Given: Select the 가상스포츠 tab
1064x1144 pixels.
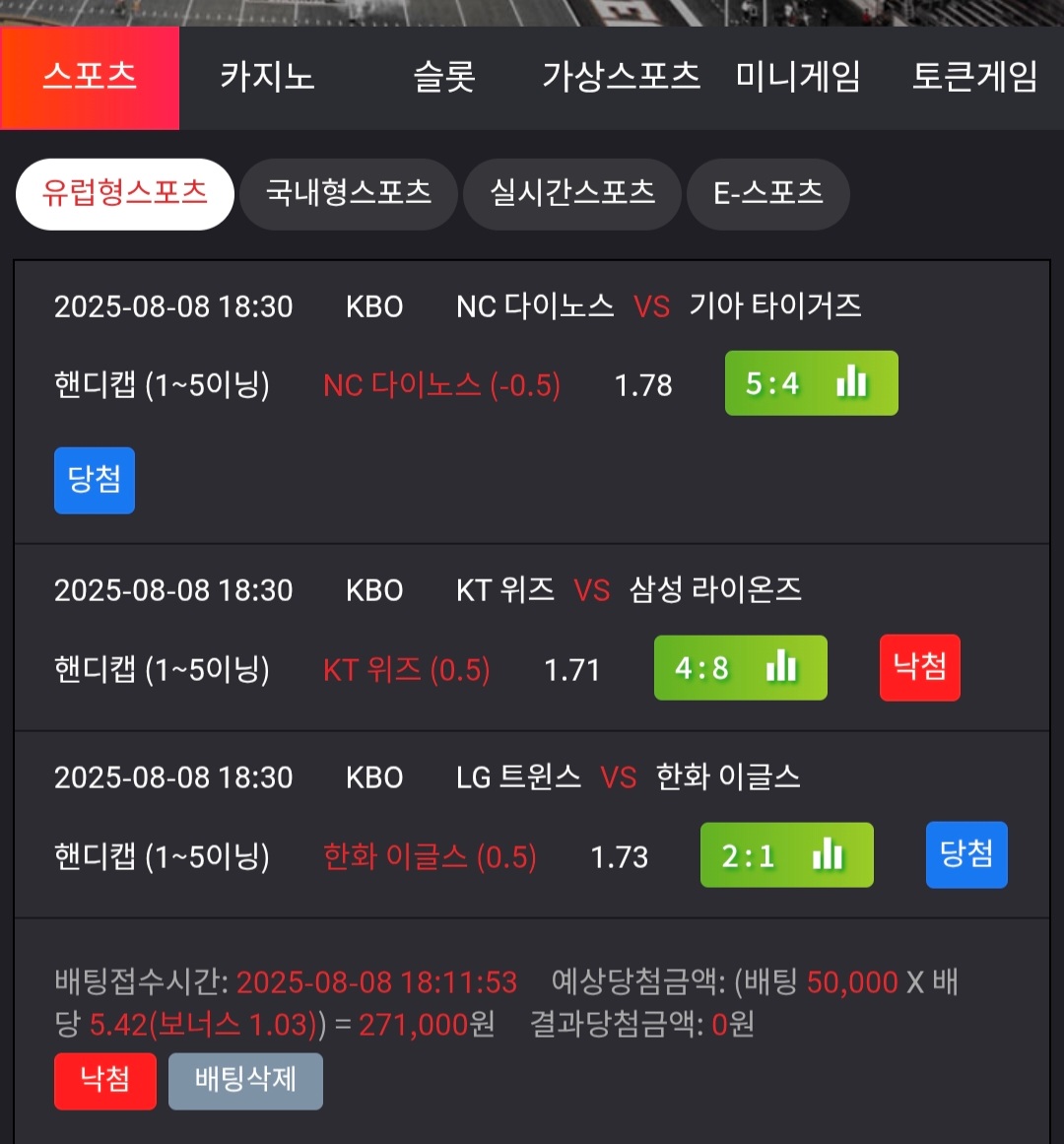Looking at the screenshot, I should (x=621, y=77).
